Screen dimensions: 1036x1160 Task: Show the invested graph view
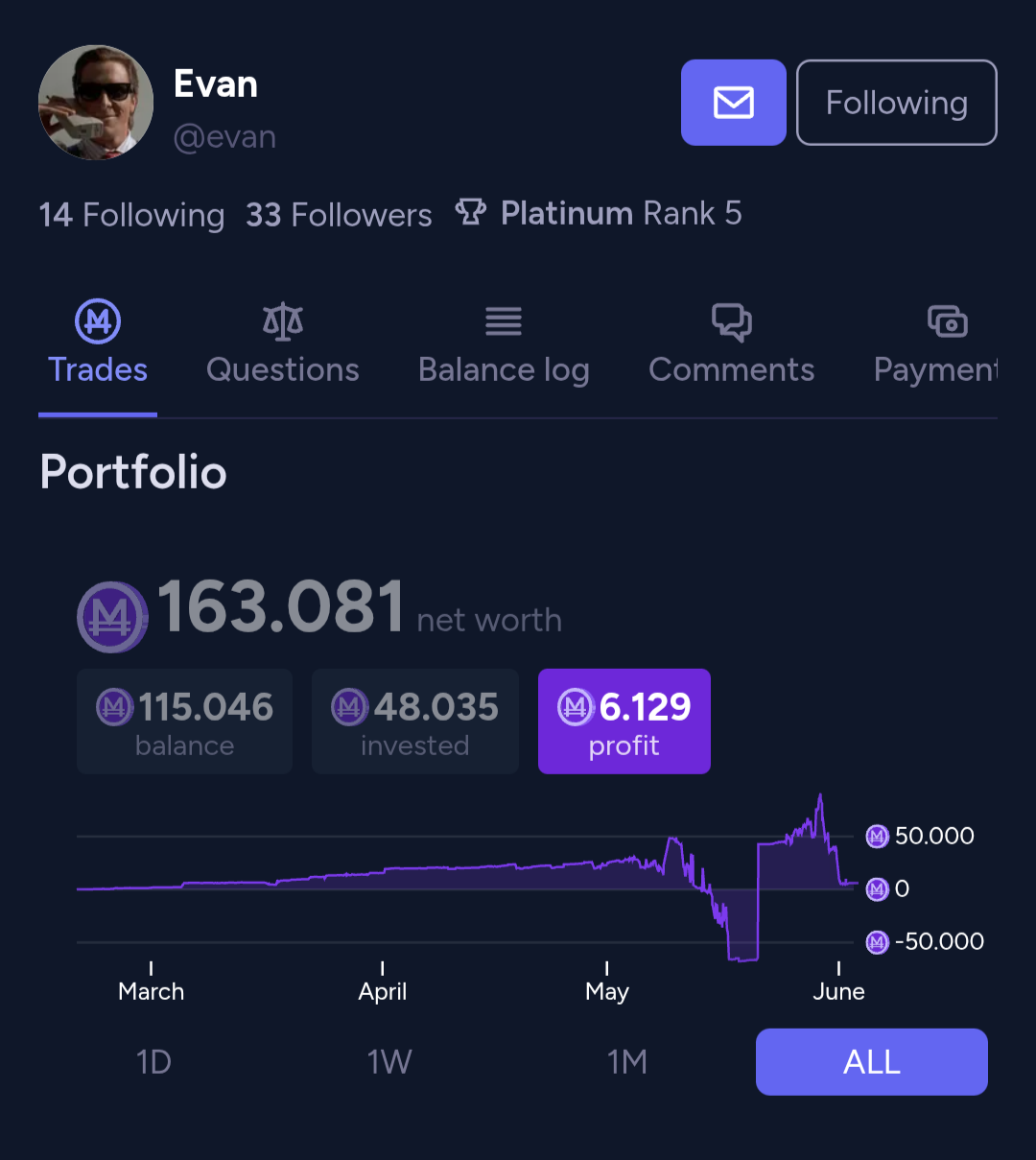pyautogui.click(x=414, y=722)
